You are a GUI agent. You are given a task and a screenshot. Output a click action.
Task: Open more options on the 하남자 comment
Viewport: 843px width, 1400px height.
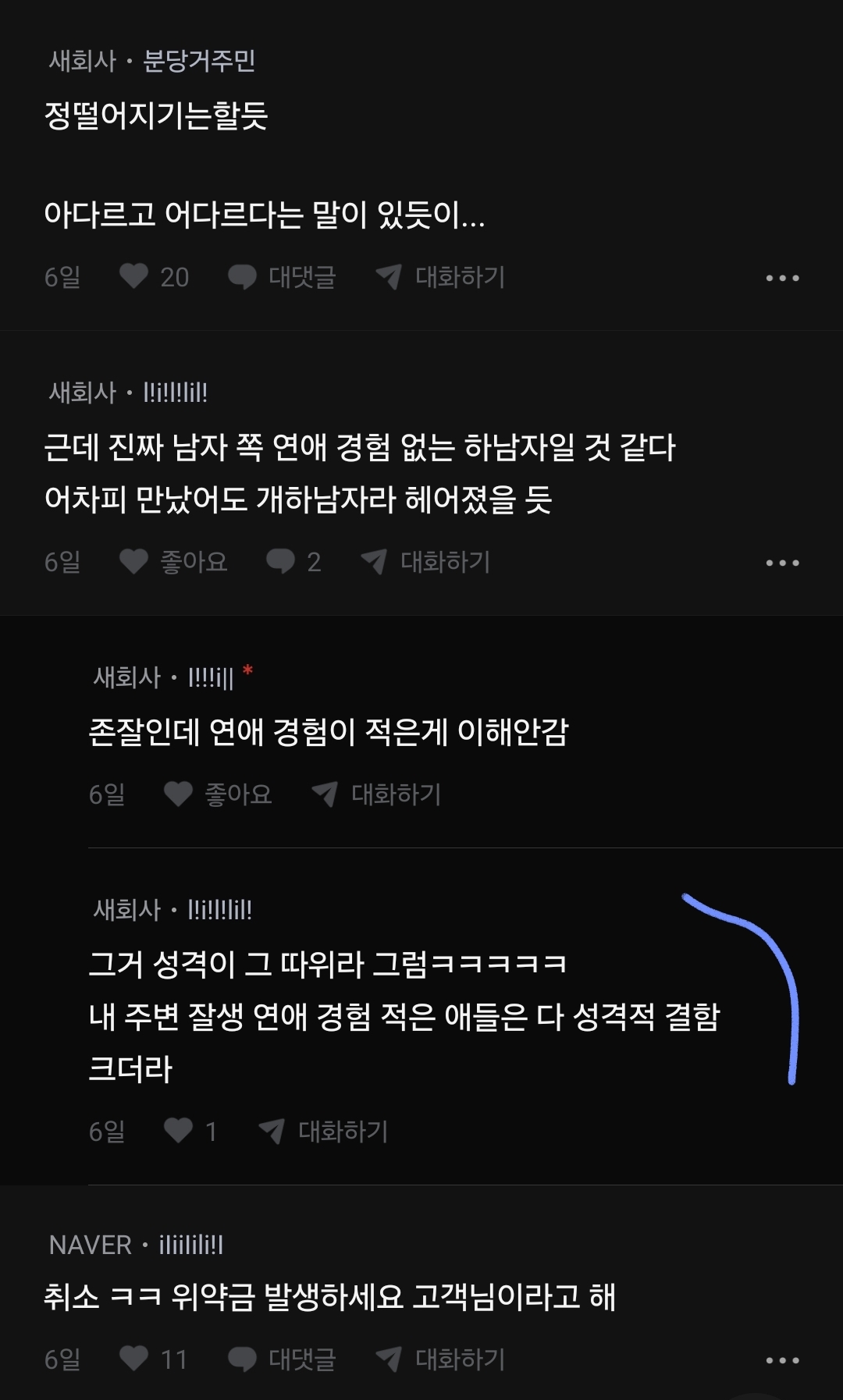[782, 563]
